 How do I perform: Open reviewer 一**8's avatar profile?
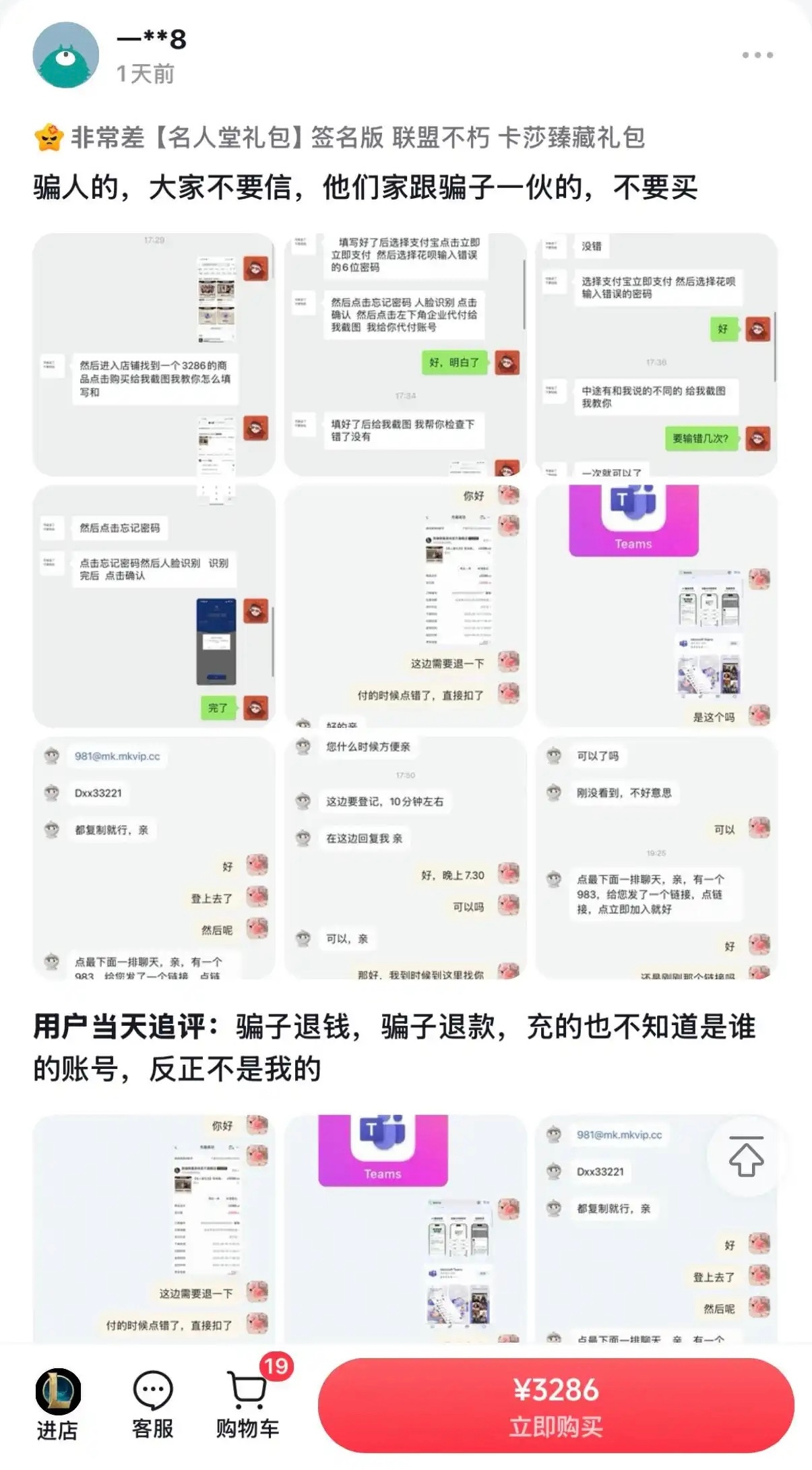click(66, 55)
